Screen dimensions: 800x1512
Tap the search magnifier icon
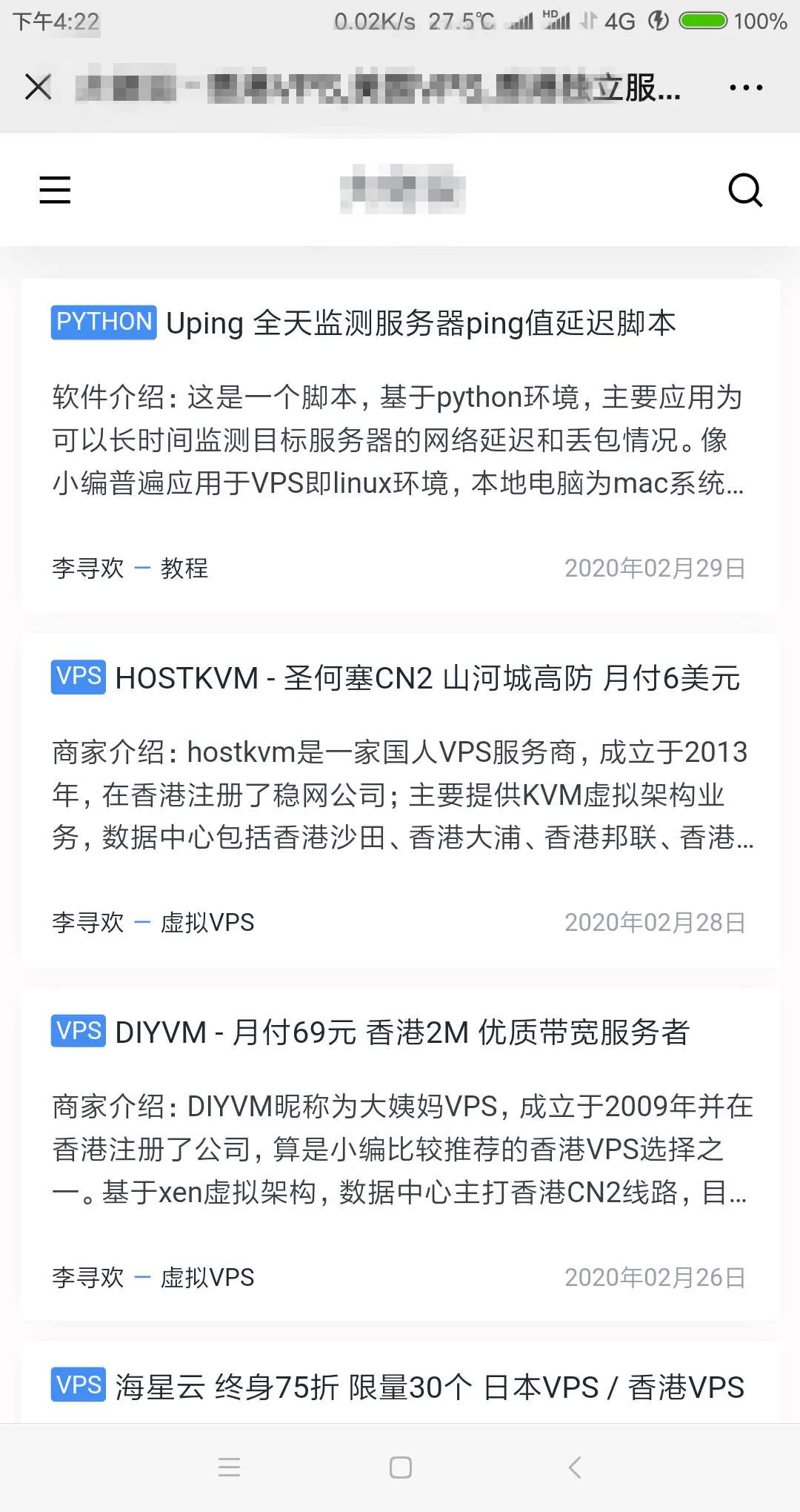click(744, 190)
